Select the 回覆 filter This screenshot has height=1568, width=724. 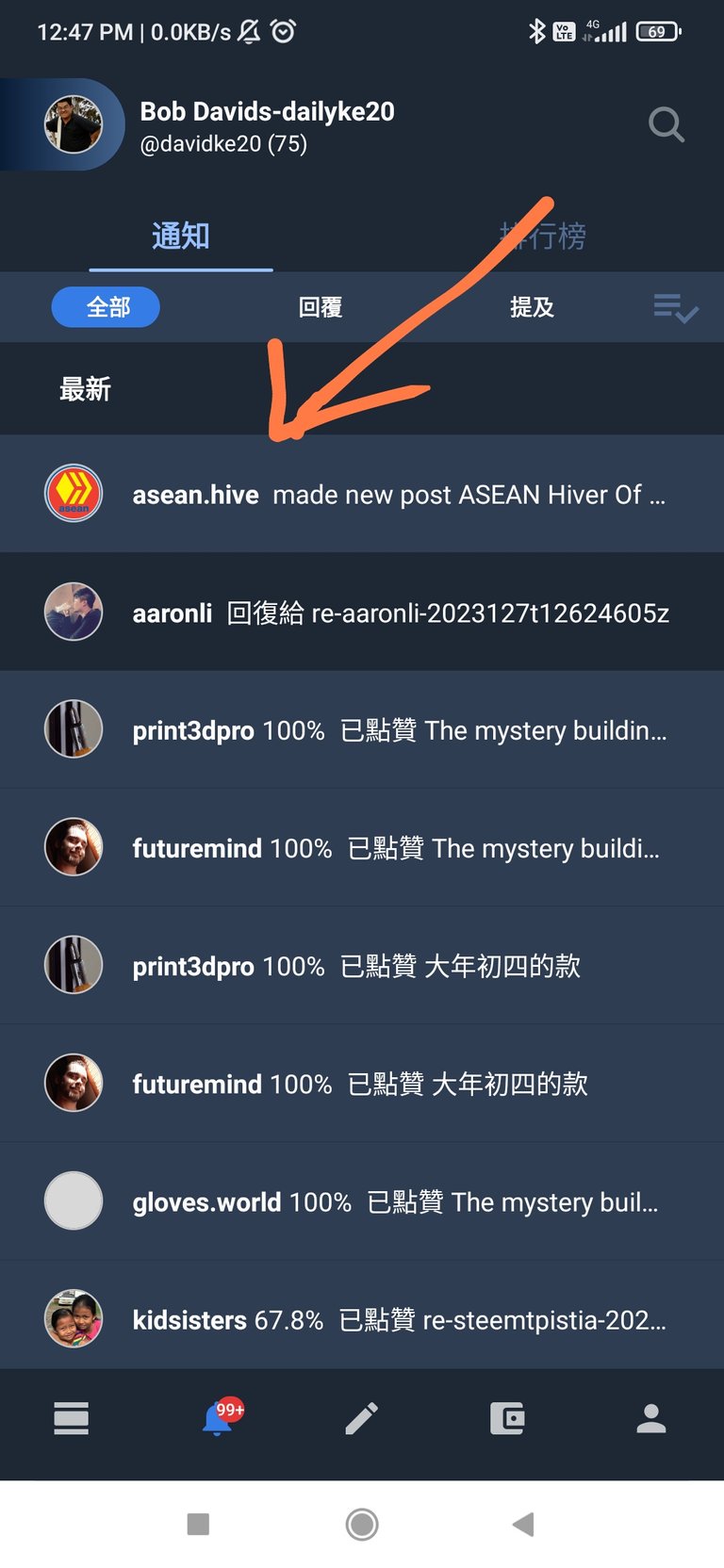pos(321,307)
